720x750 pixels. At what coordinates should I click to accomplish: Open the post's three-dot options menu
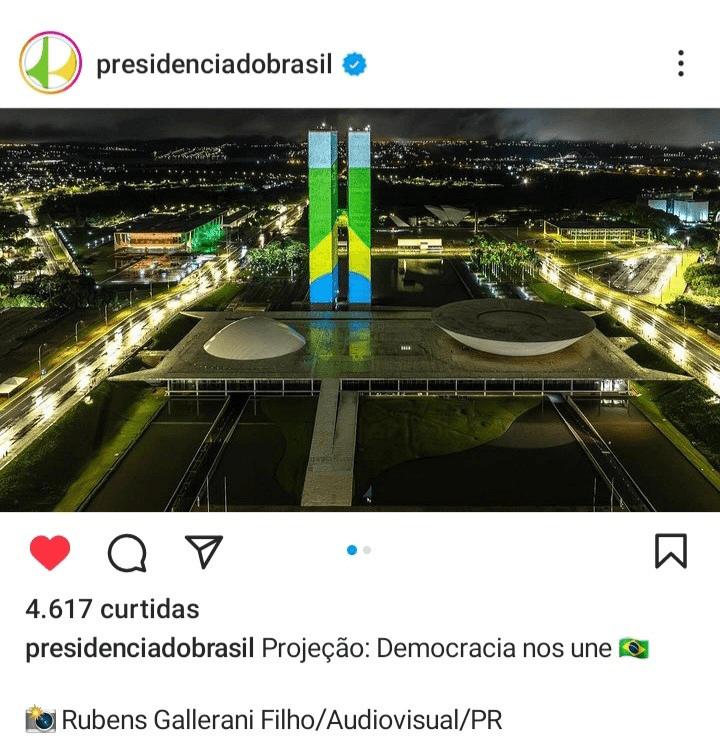(x=680, y=64)
